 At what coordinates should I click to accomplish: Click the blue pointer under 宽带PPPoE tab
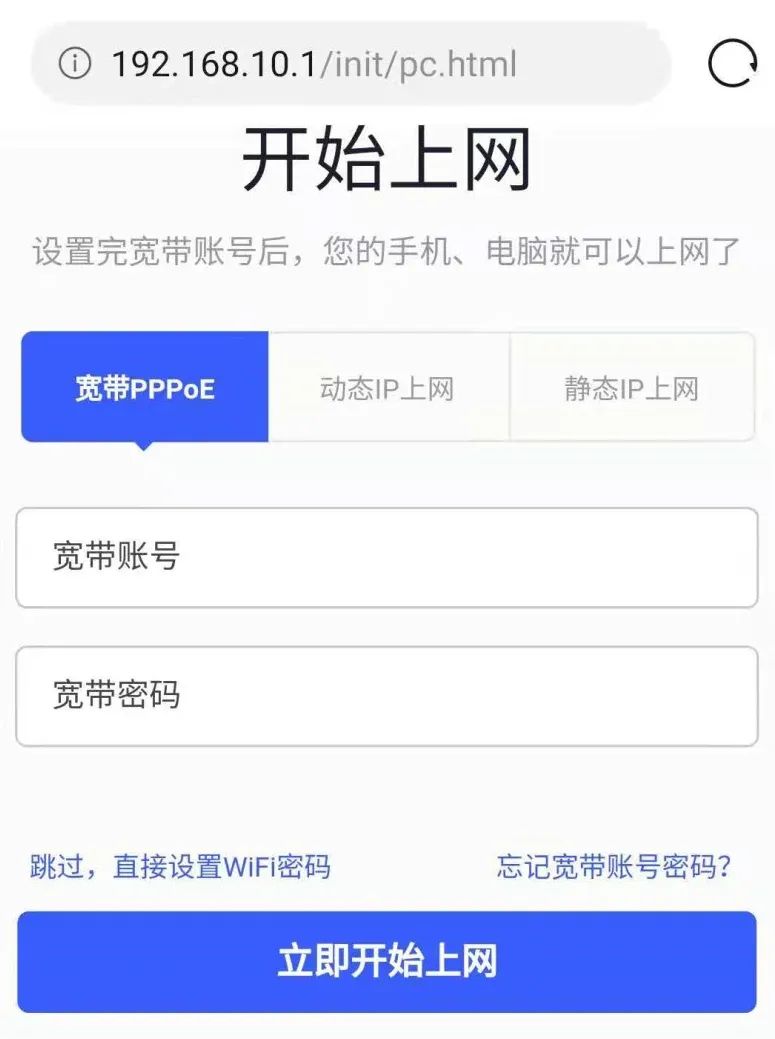coord(144,444)
